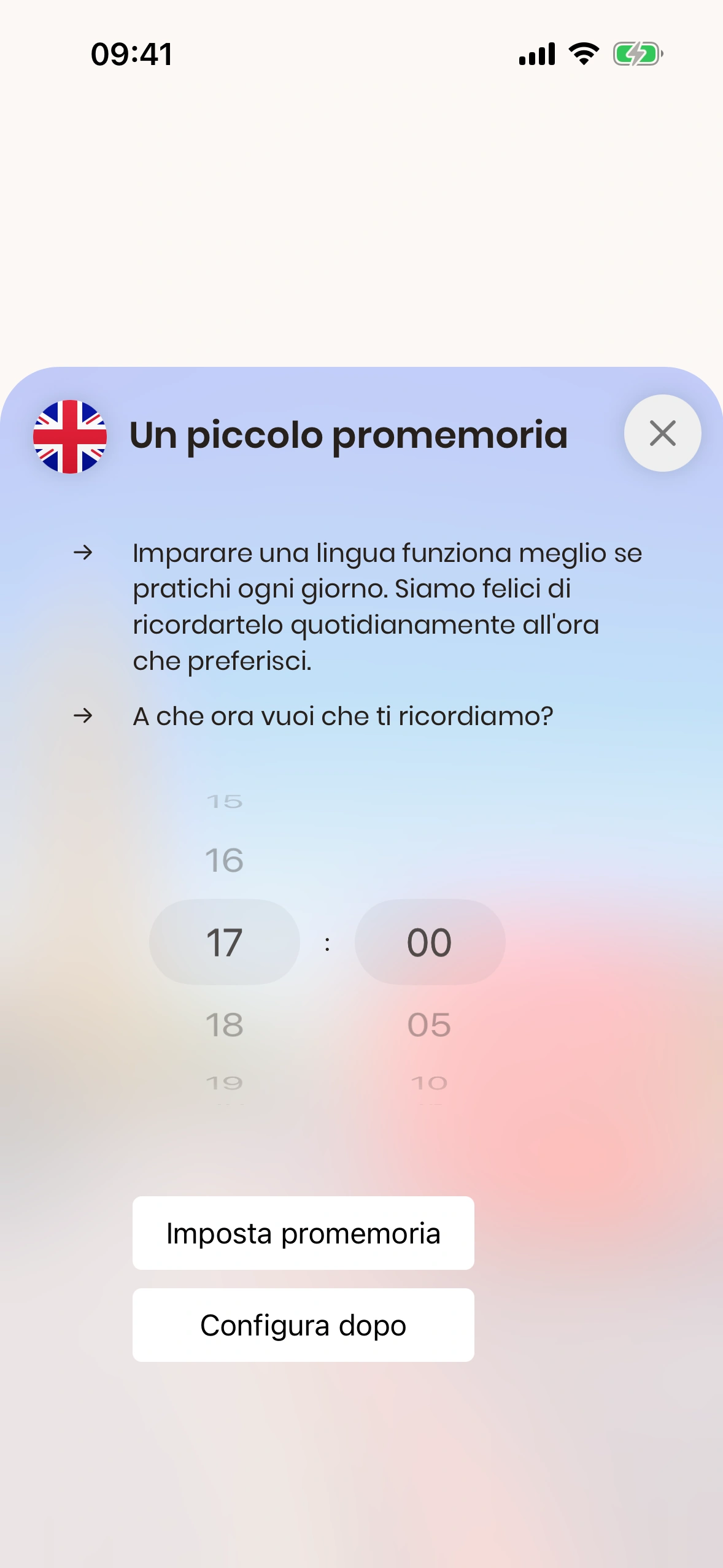This screenshot has height=1568, width=723.
Task: Select minute 05 in the picker
Action: pos(429,1024)
